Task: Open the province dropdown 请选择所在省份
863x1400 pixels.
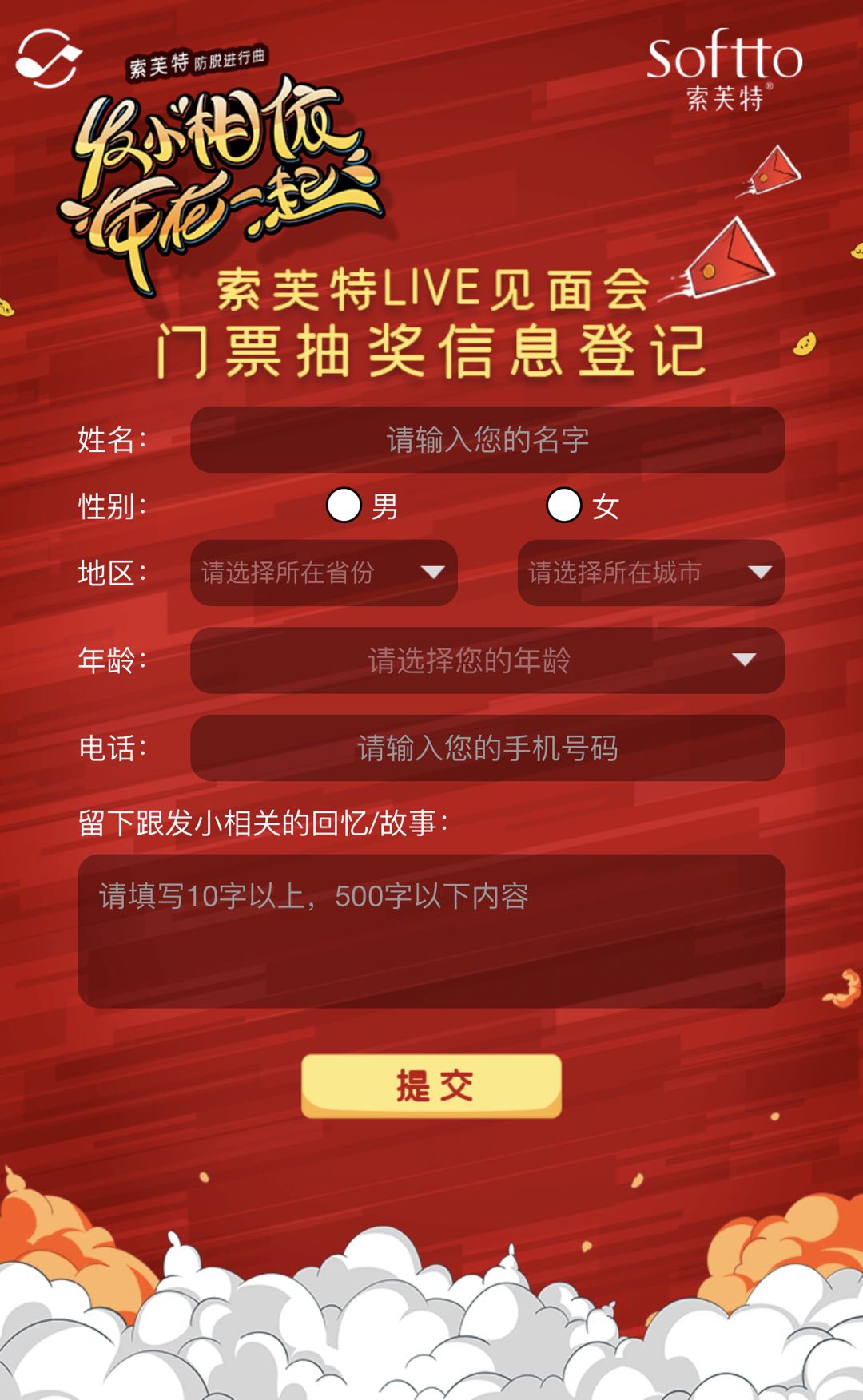Action: [x=324, y=573]
